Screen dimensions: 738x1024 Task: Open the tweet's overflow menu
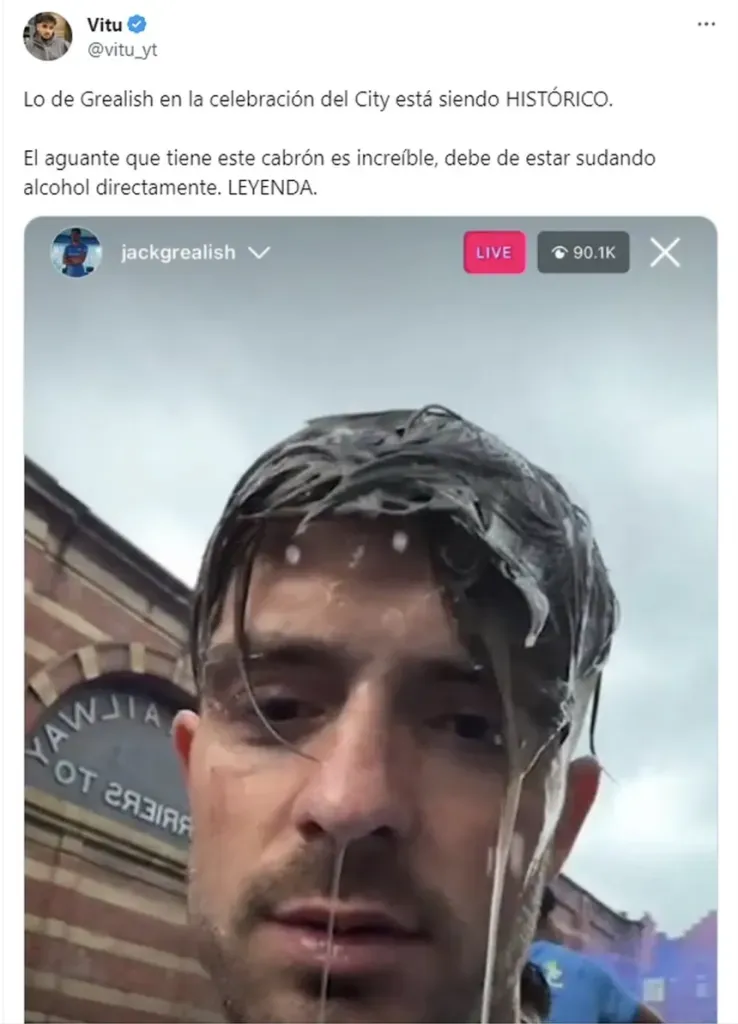[x=706, y=24]
